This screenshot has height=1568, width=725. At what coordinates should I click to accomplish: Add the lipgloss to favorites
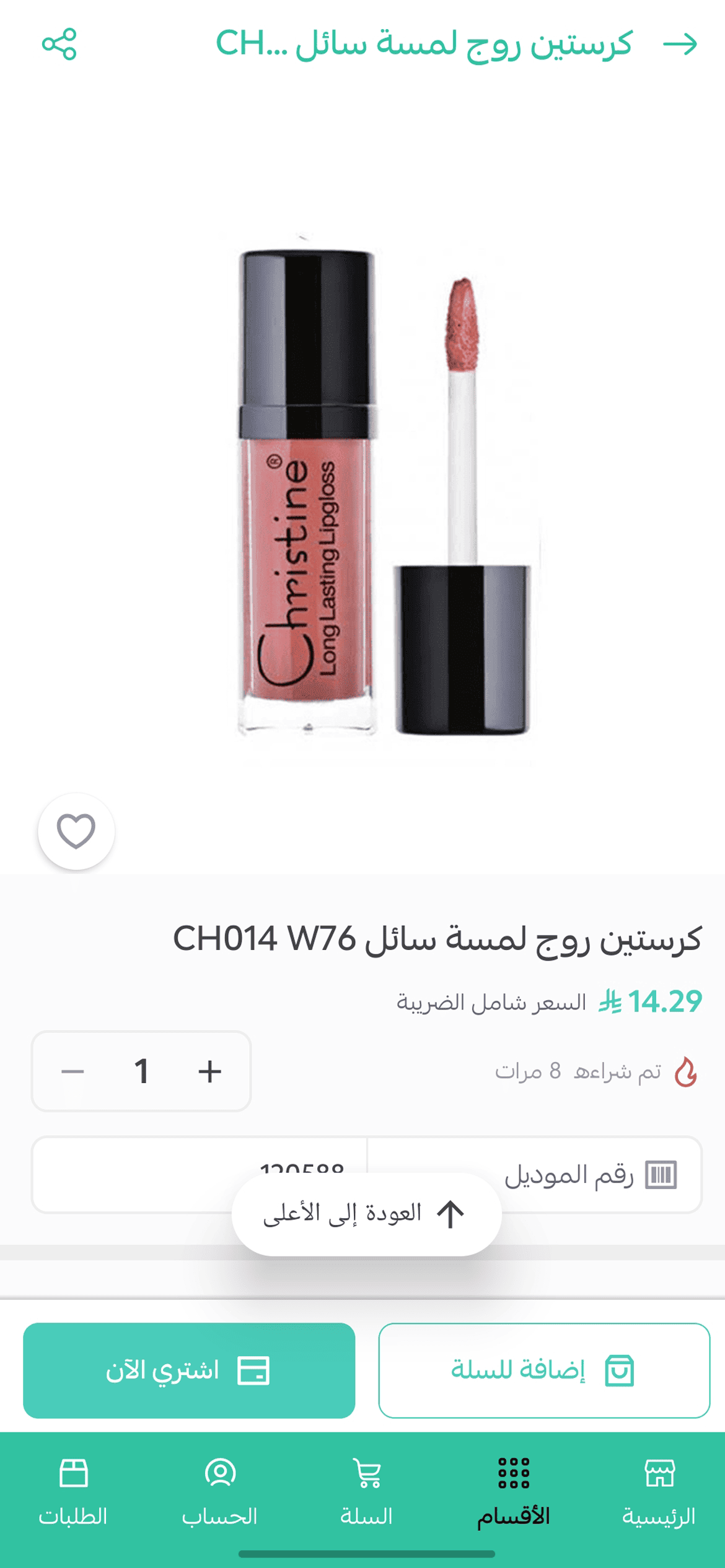(x=76, y=831)
